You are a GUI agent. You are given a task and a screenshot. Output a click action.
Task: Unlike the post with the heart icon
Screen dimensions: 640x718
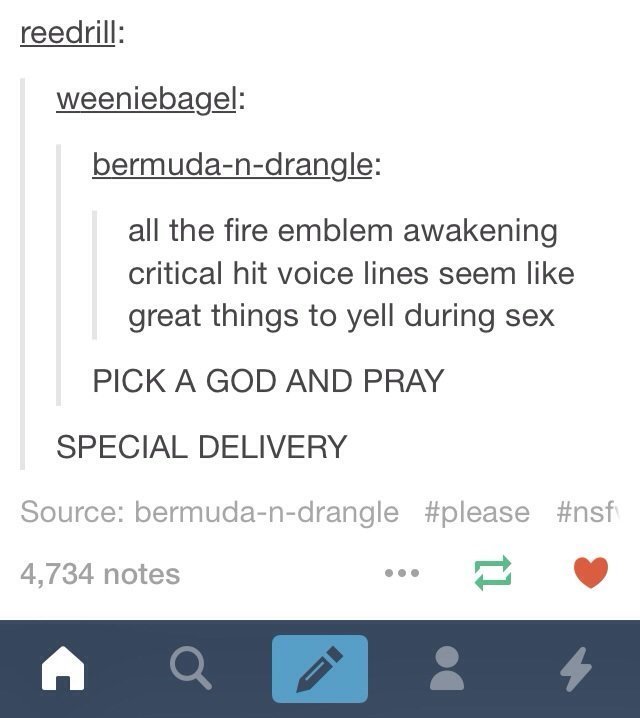590,573
